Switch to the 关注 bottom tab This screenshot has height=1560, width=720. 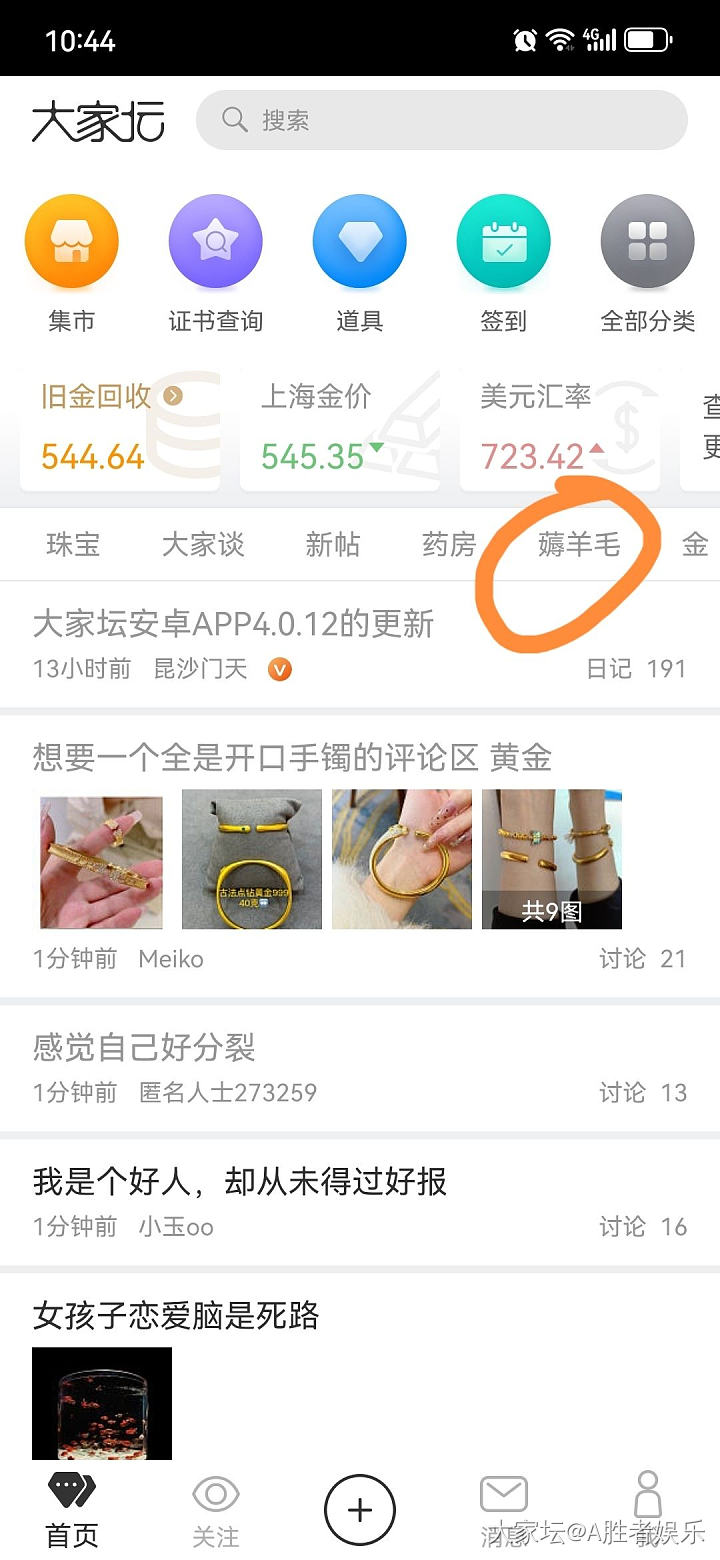[x=215, y=1510]
